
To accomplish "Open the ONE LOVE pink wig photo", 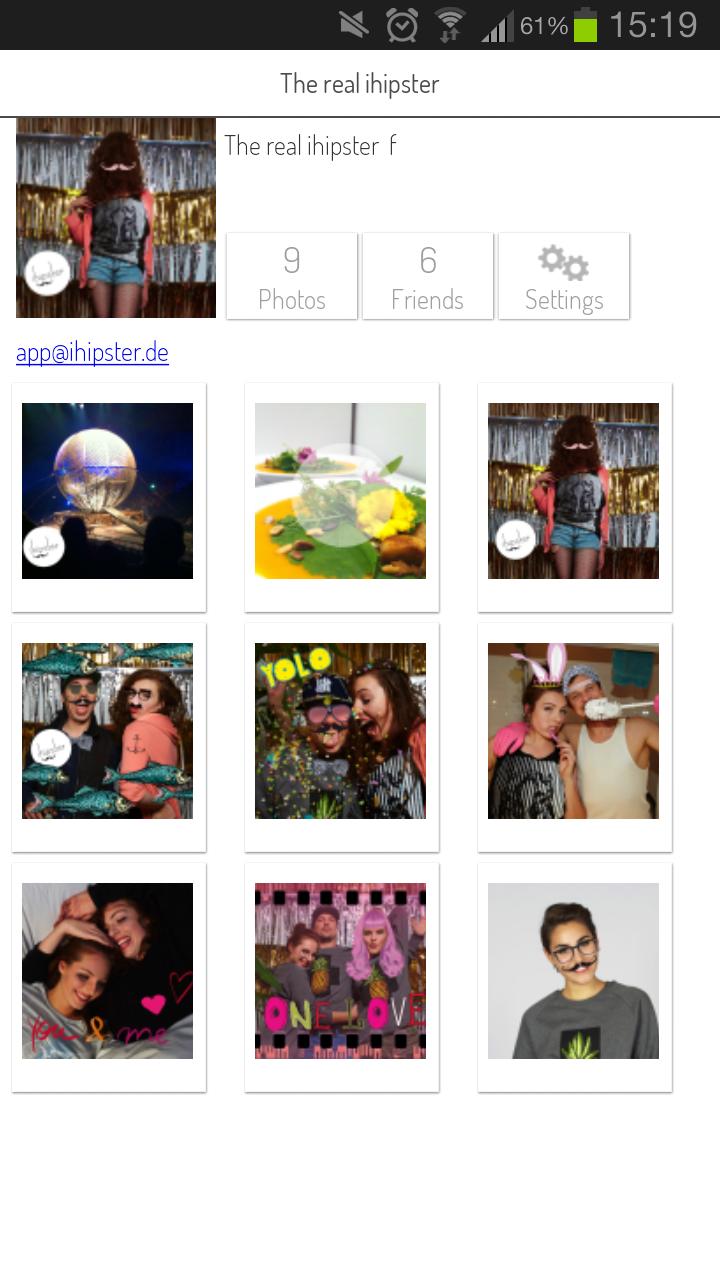I will (x=341, y=971).
